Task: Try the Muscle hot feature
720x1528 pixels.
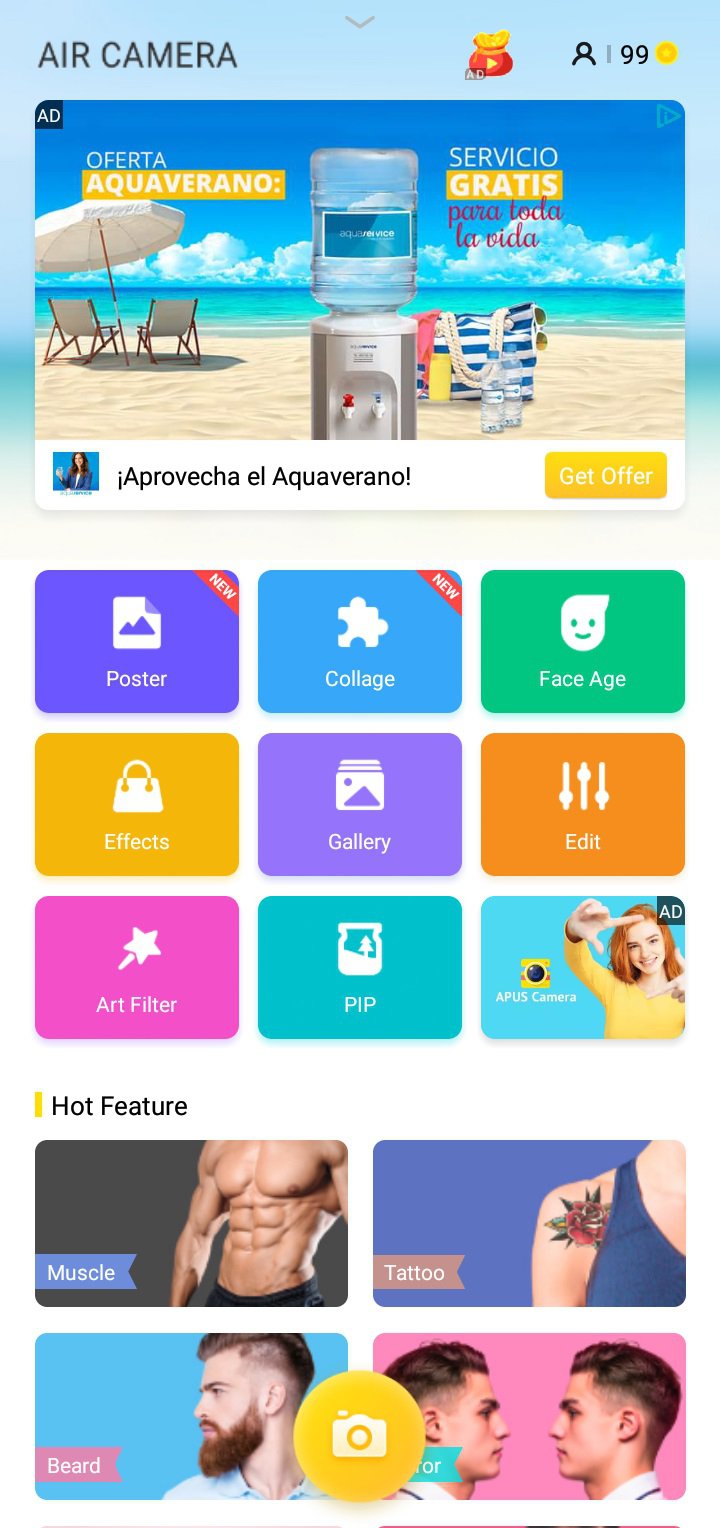Action: tap(191, 1223)
